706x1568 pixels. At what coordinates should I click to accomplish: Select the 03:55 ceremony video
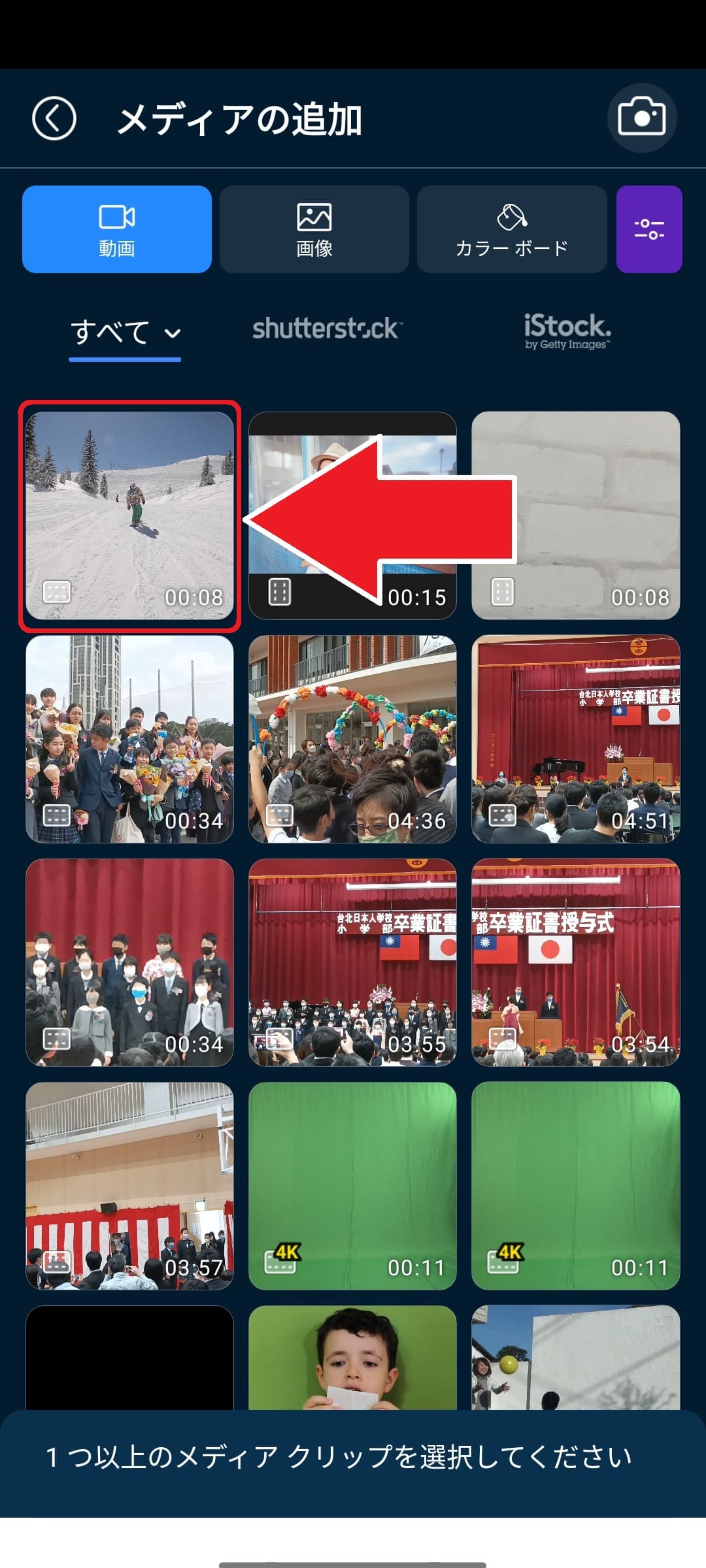[x=352, y=962]
